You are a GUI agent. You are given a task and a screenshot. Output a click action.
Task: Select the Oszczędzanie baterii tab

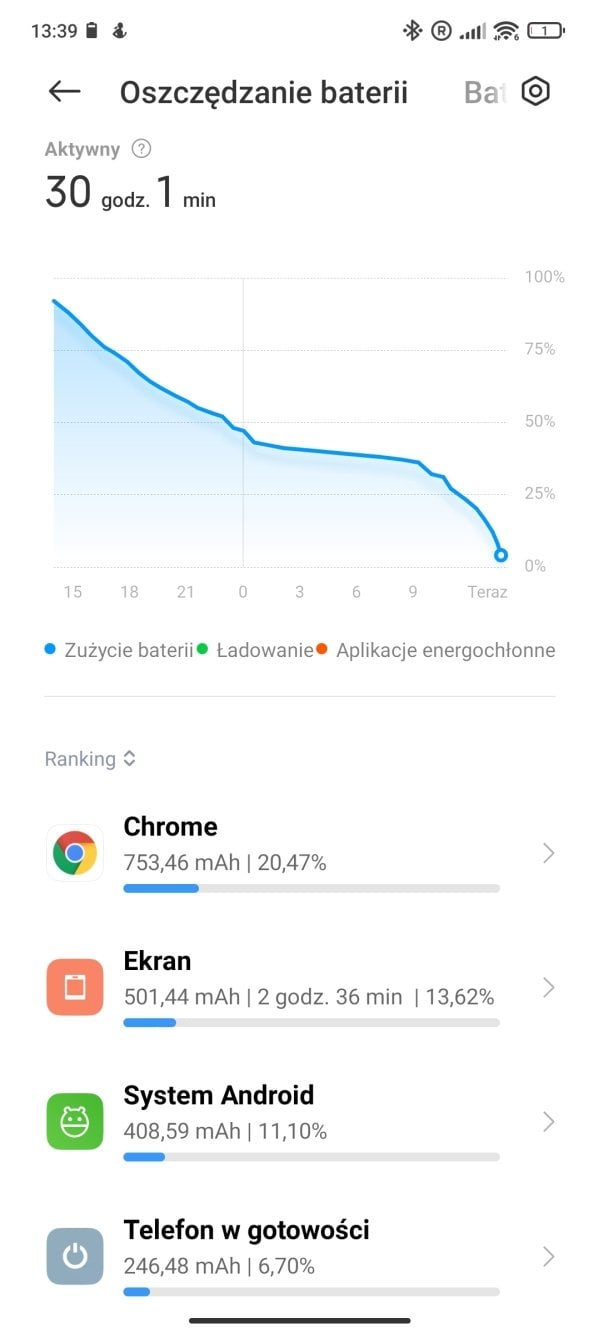(x=264, y=93)
